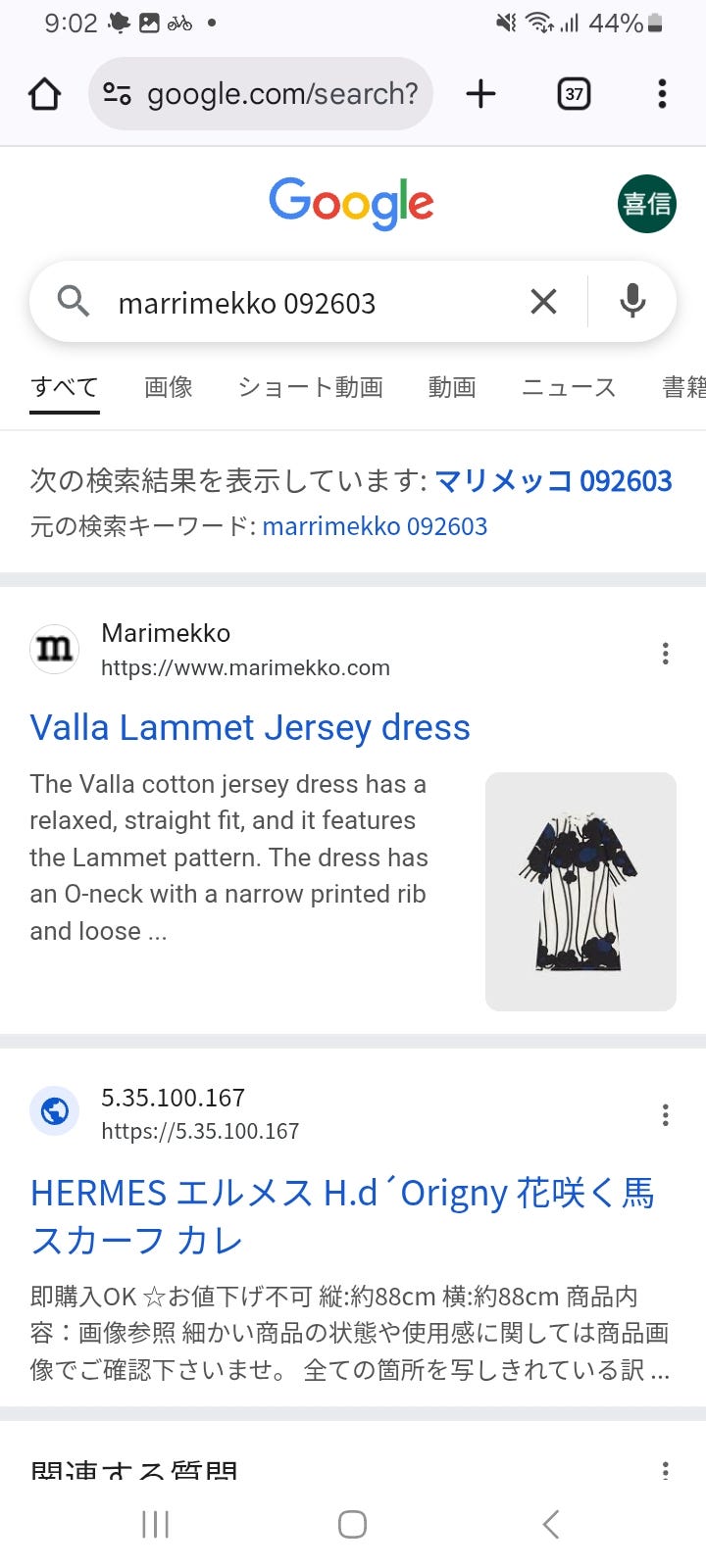Switch to the 画像 tab
This screenshot has width=706, height=1568.
coord(169,387)
